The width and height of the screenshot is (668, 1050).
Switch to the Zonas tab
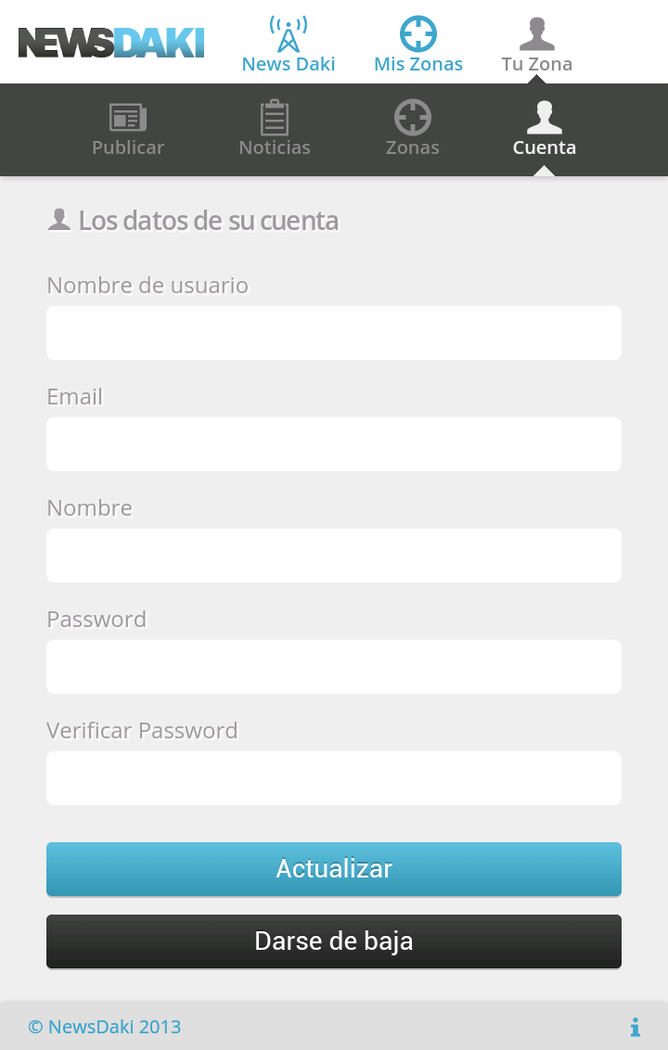click(412, 130)
